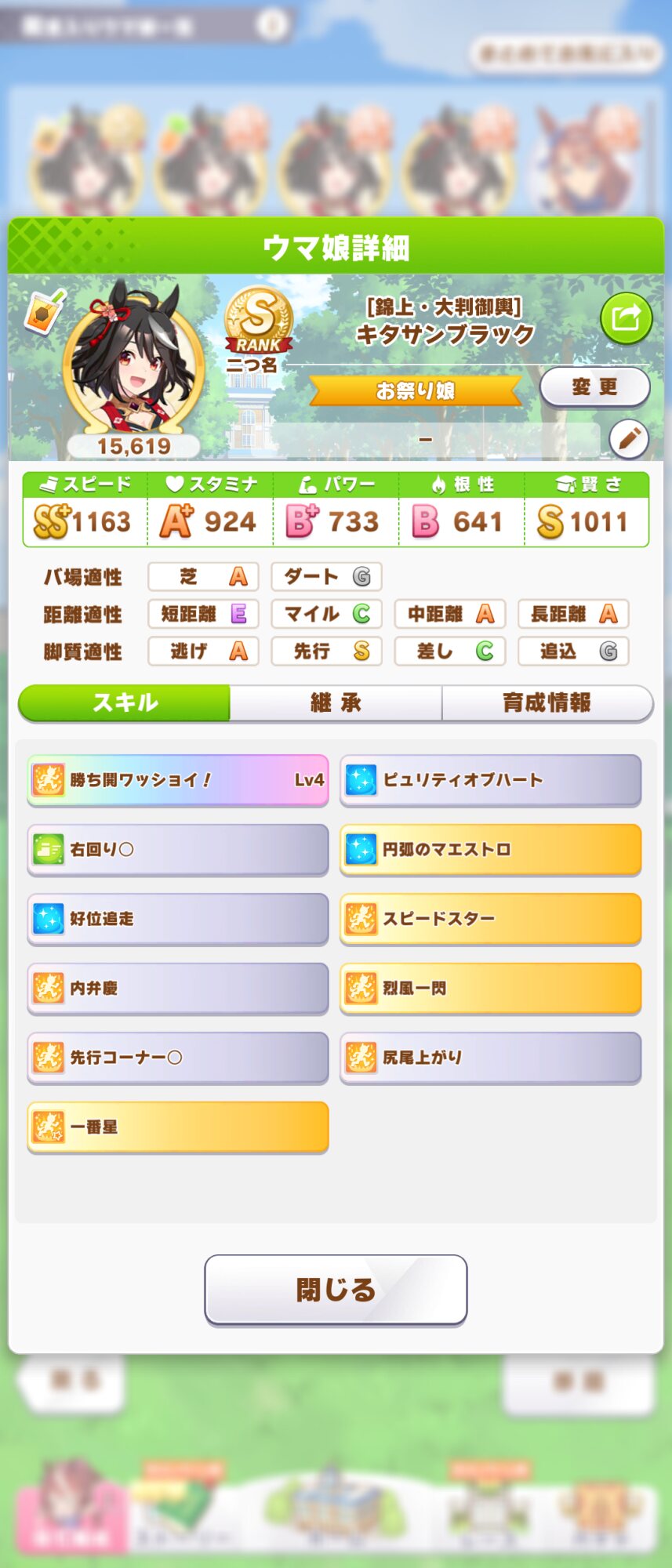Open the 育成情報 tab
Image resolution: width=672 pixels, height=1568 pixels.
coord(547,702)
